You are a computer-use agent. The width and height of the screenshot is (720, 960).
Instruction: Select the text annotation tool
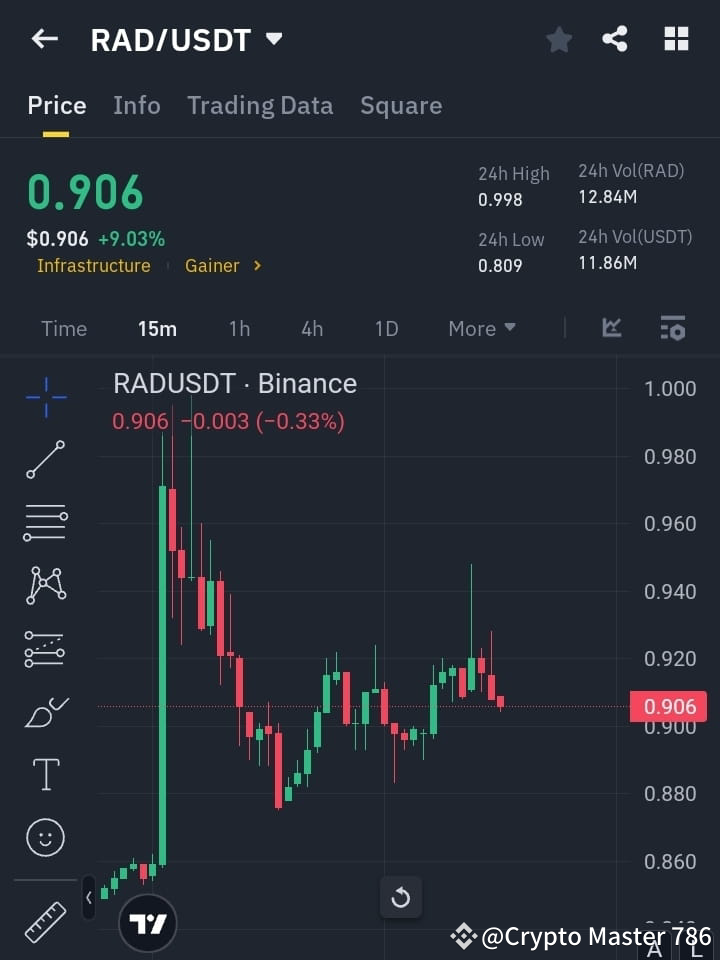45,774
